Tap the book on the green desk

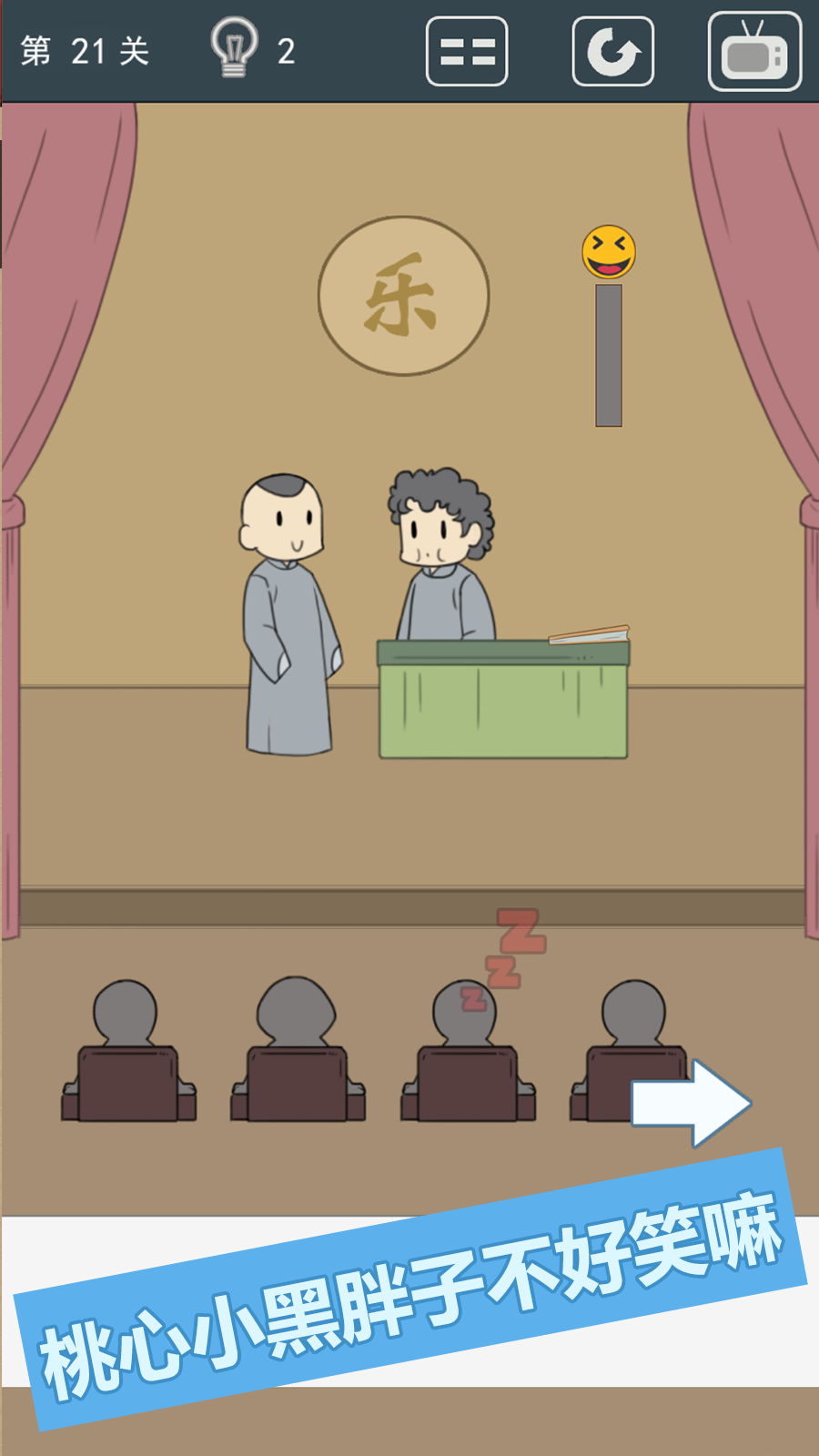pos(590,635)
